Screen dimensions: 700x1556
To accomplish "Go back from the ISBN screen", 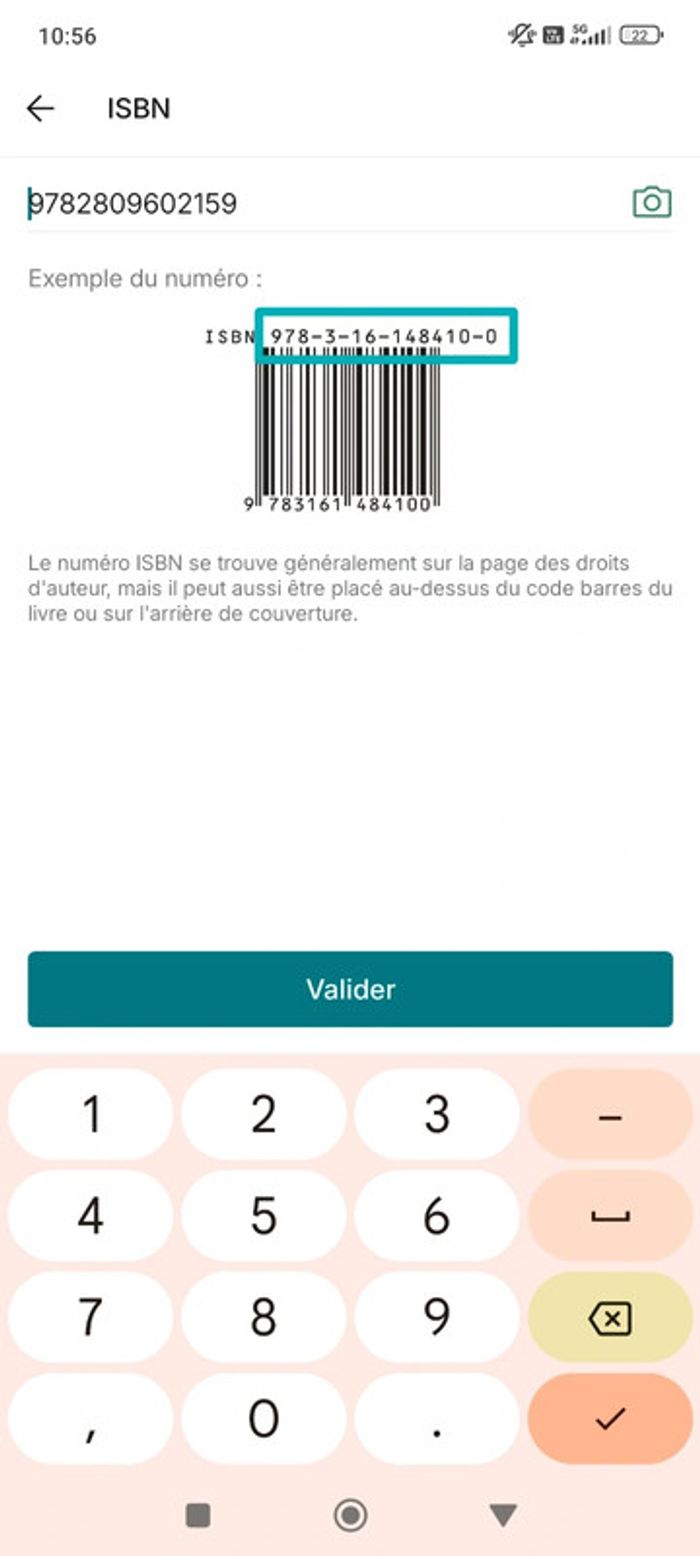I will point(40,108).
